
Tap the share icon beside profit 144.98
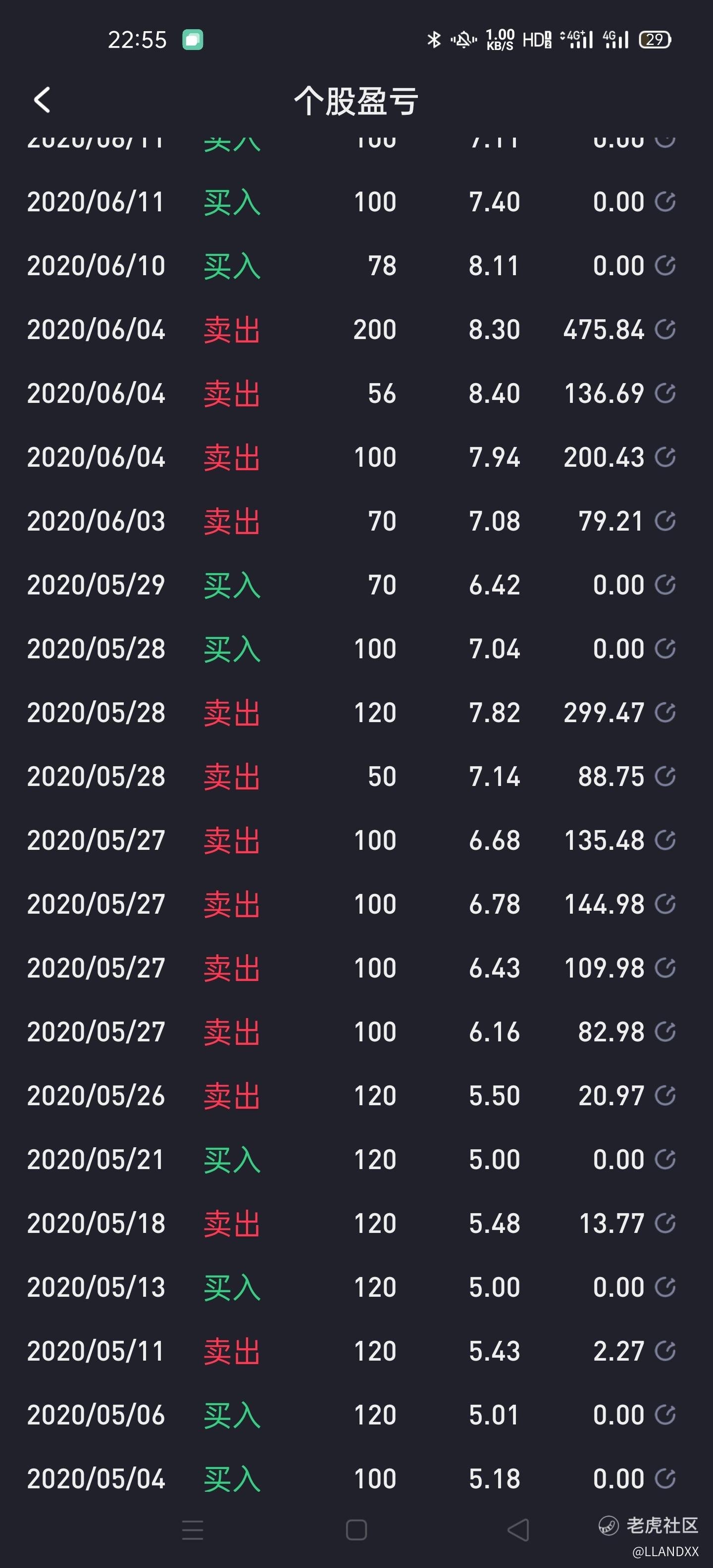[665, 904]
